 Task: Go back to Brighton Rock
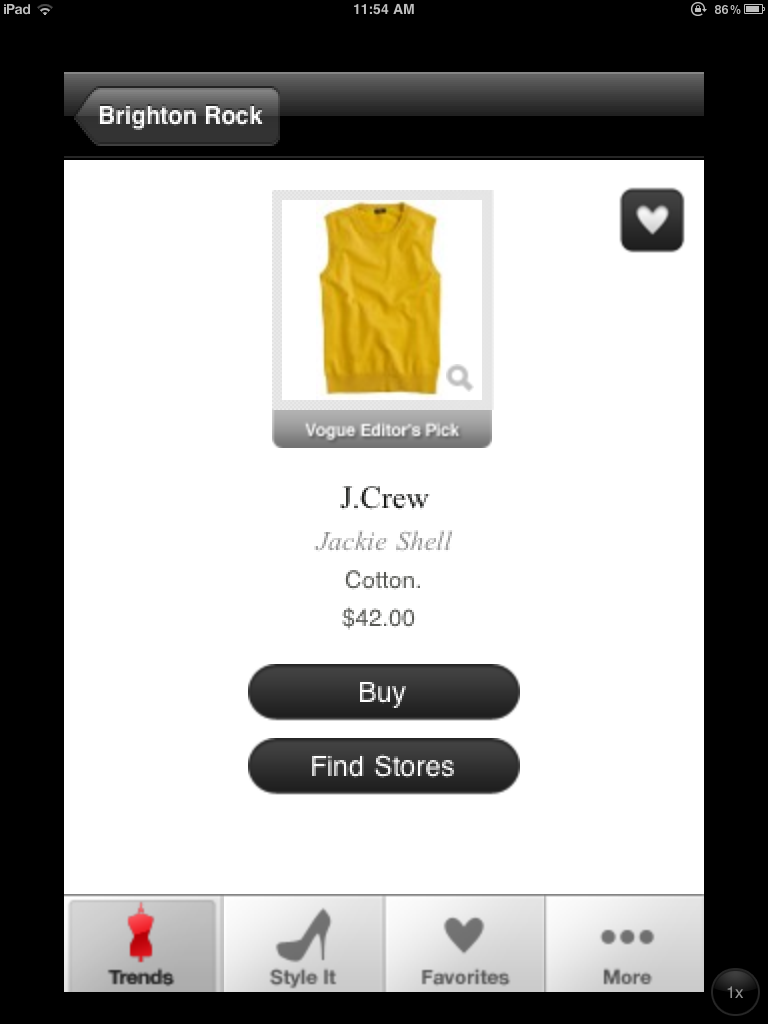pyautogui.click(x=178, y=116)
